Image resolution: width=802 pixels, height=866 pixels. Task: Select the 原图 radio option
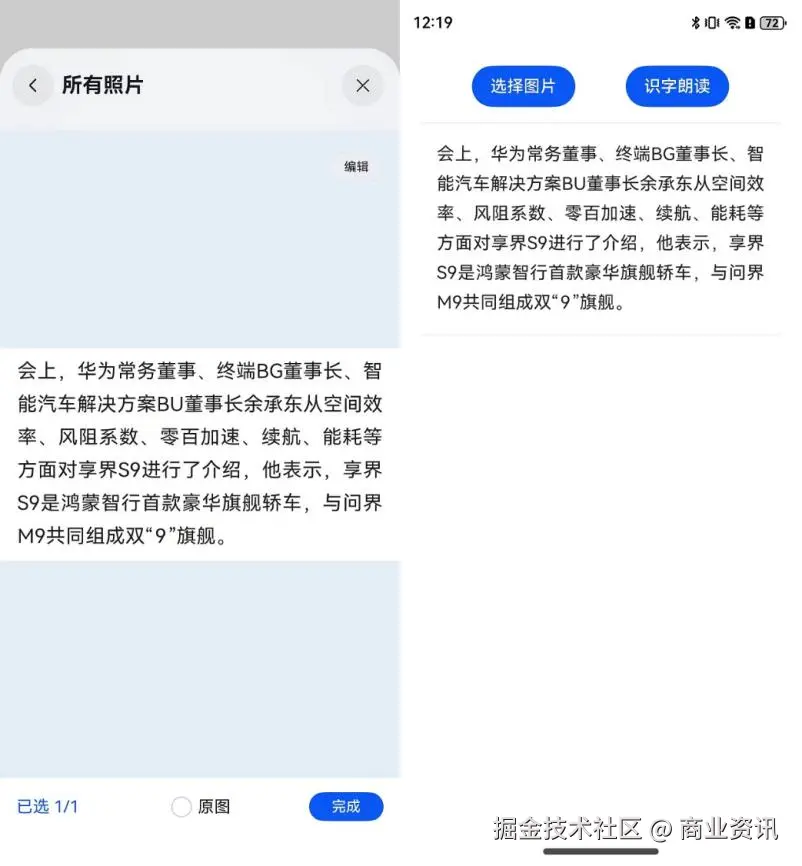point(182,807)
